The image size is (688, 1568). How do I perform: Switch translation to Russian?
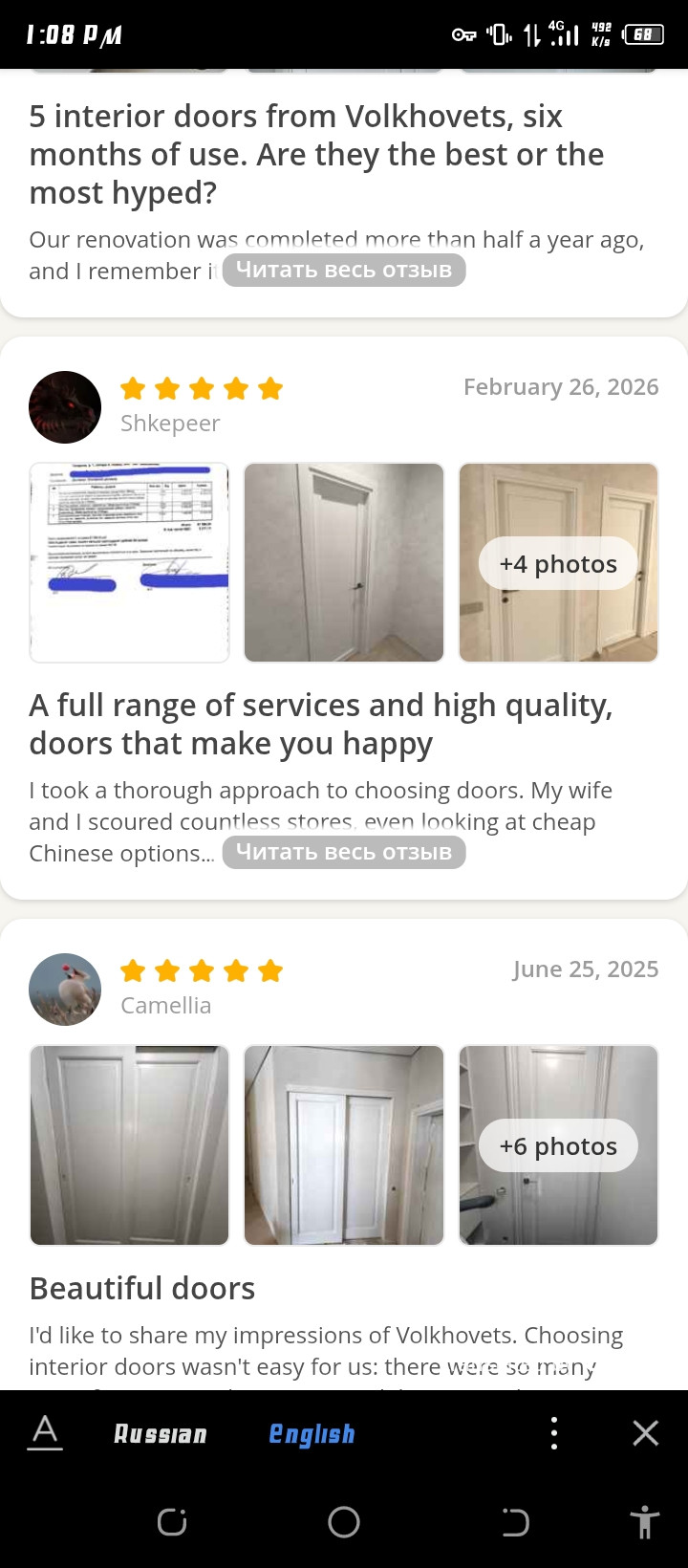pos(161,1434)
